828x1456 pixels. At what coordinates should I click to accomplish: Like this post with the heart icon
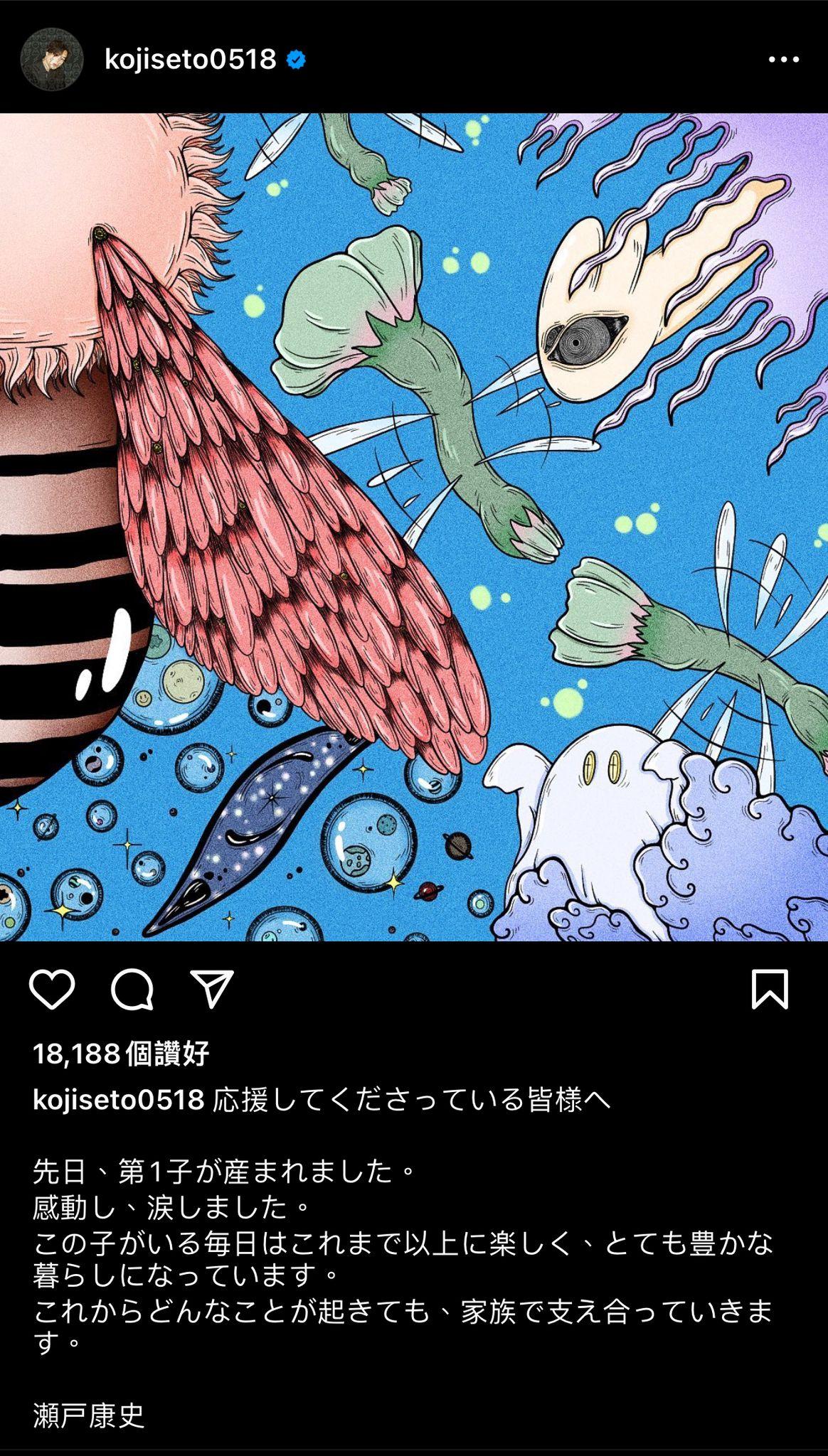(x=53, y=989)
